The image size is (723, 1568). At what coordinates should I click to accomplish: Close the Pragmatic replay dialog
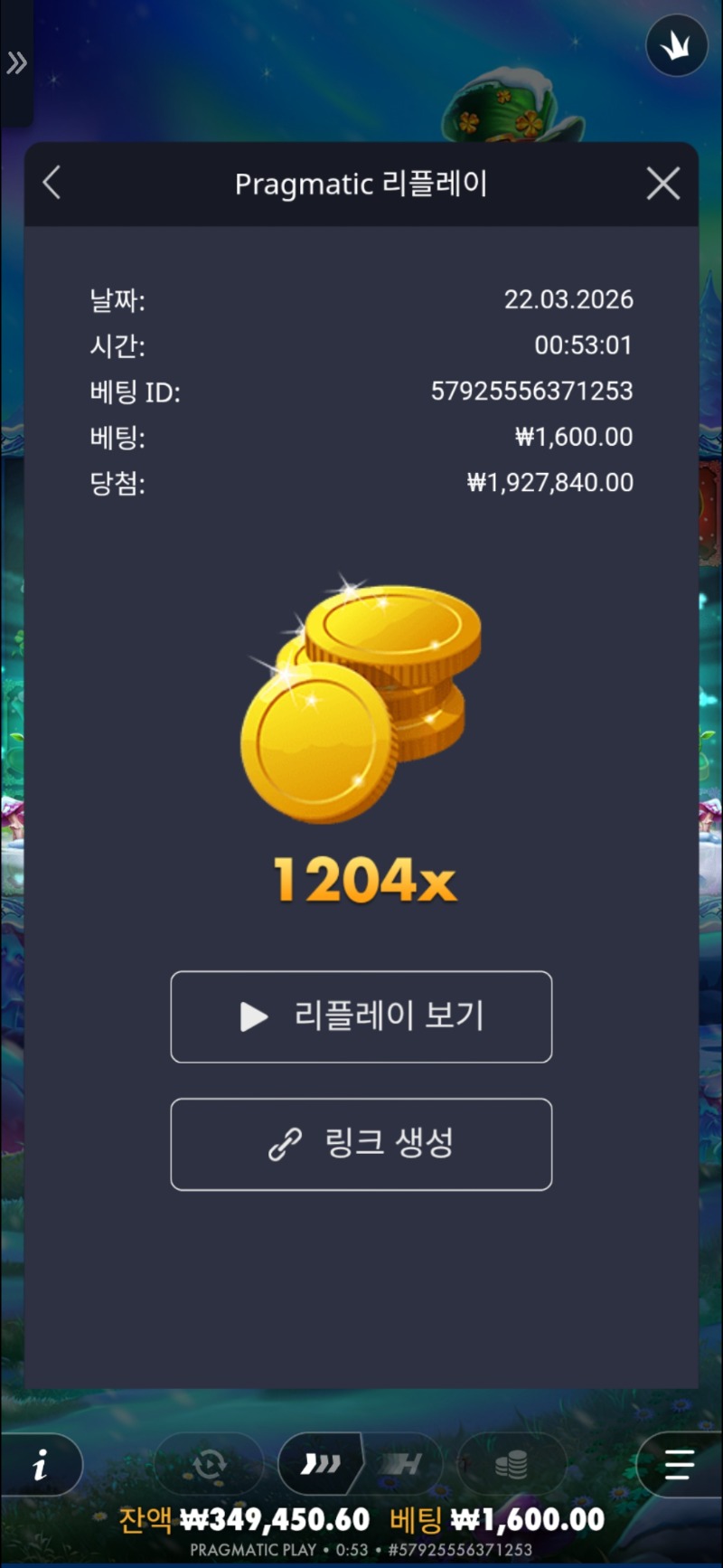[663, 184]
